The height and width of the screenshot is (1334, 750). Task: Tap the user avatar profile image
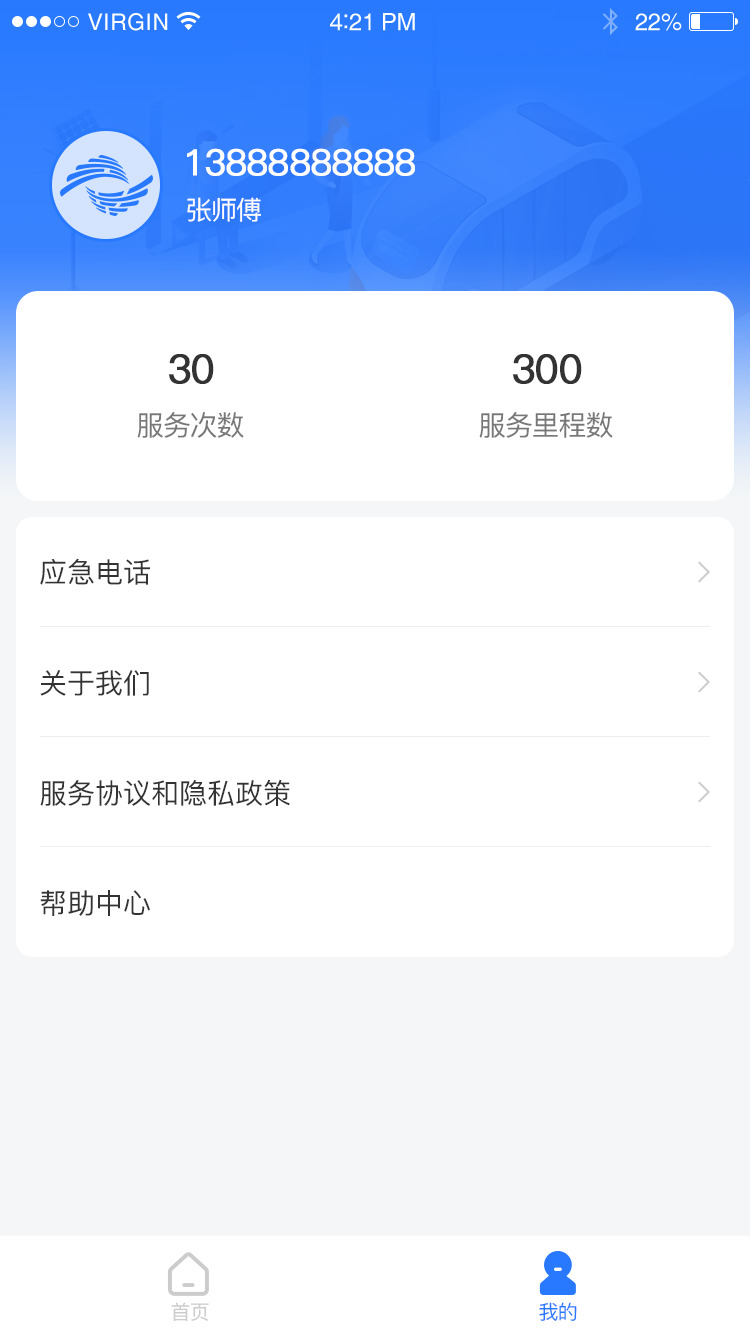coord(105,184)
